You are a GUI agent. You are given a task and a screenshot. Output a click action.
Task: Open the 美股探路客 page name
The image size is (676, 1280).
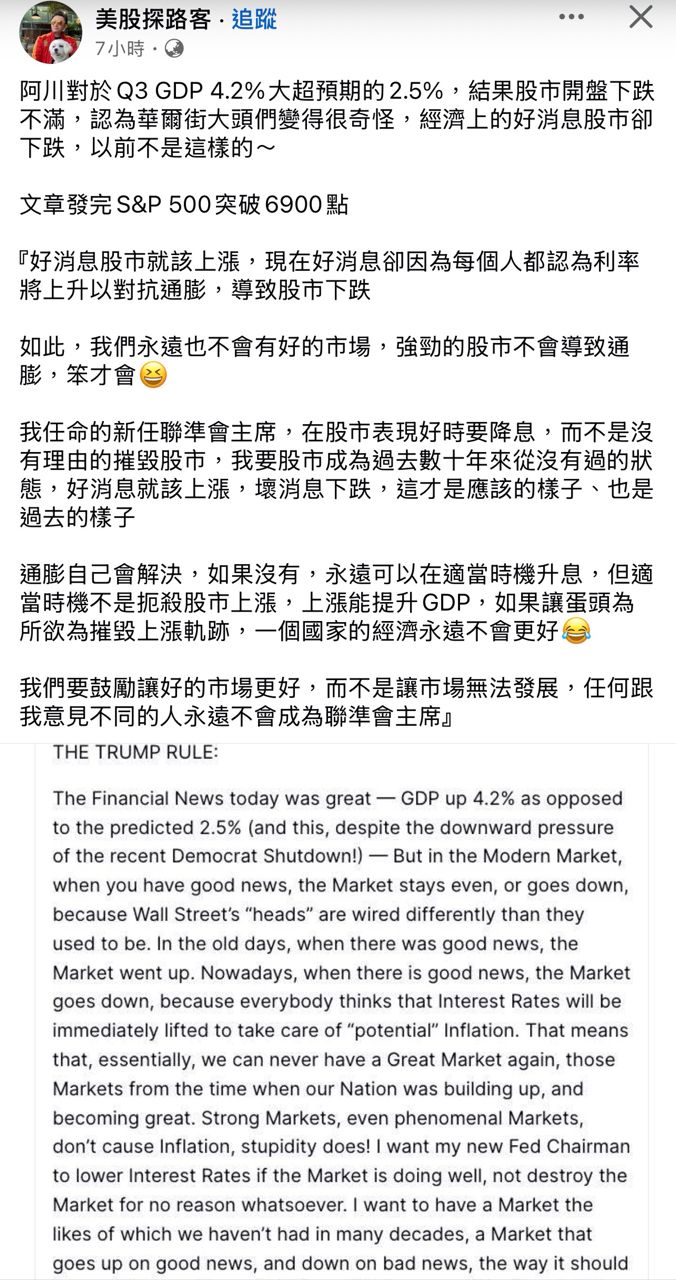pos(156,18)
